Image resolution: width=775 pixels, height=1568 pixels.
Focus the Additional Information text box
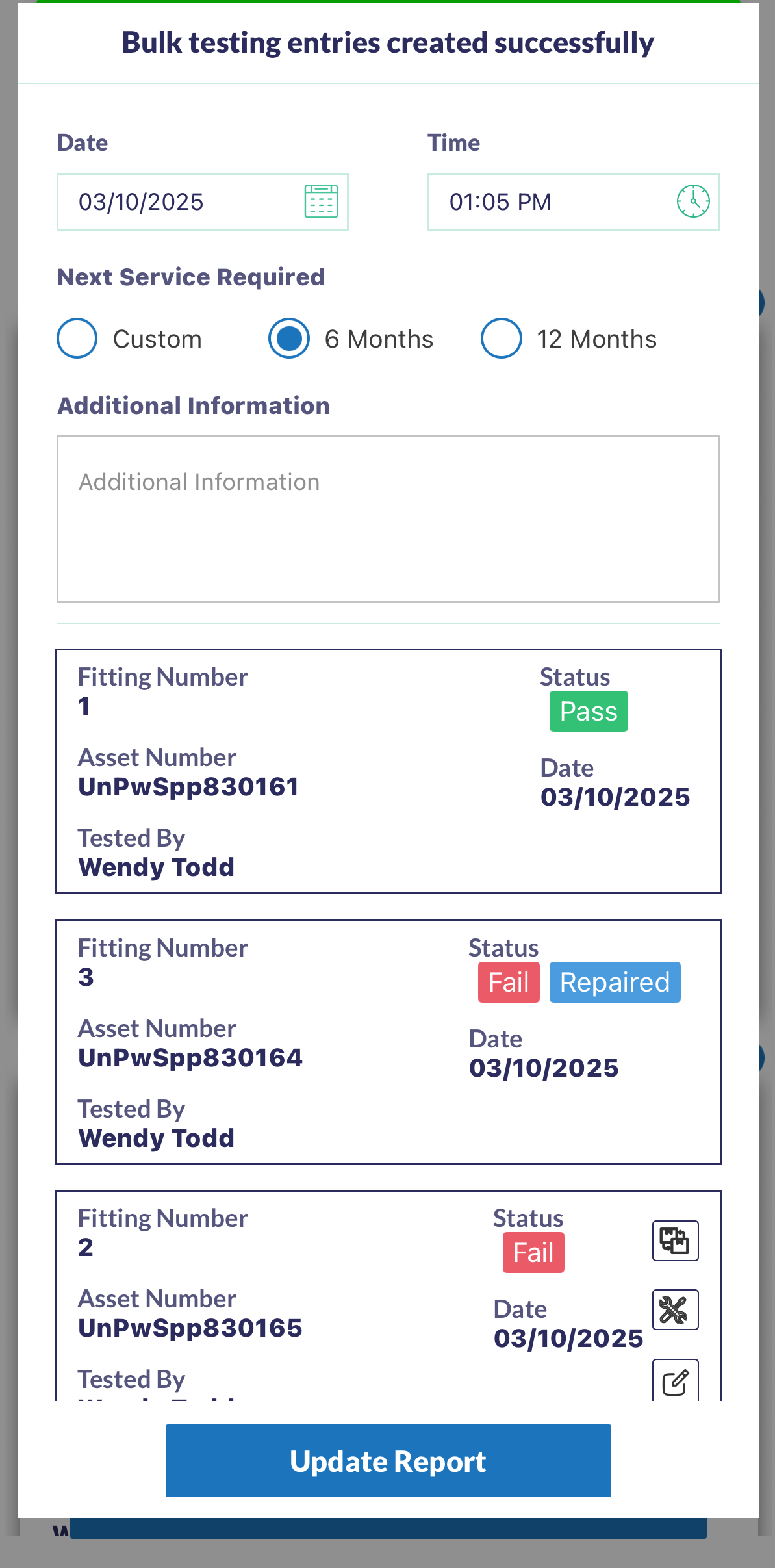(x=388, y=519)
